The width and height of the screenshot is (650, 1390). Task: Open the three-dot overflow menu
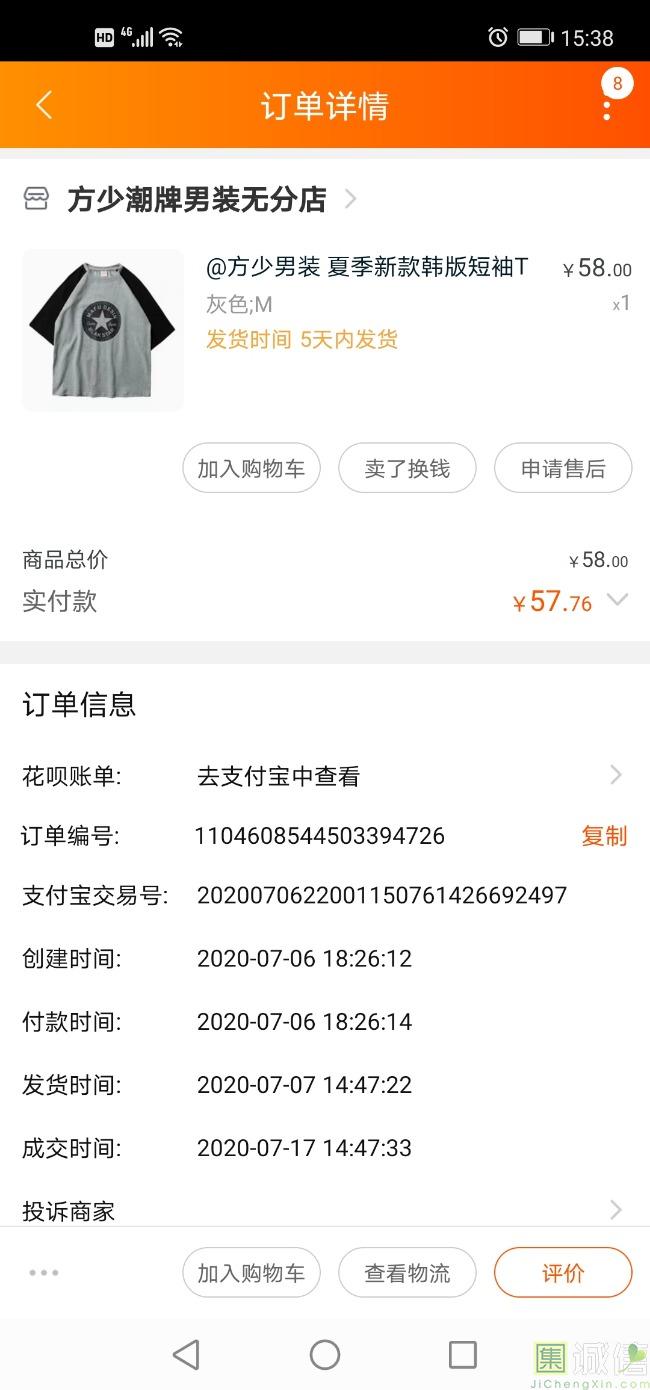(x=607, y=106)
